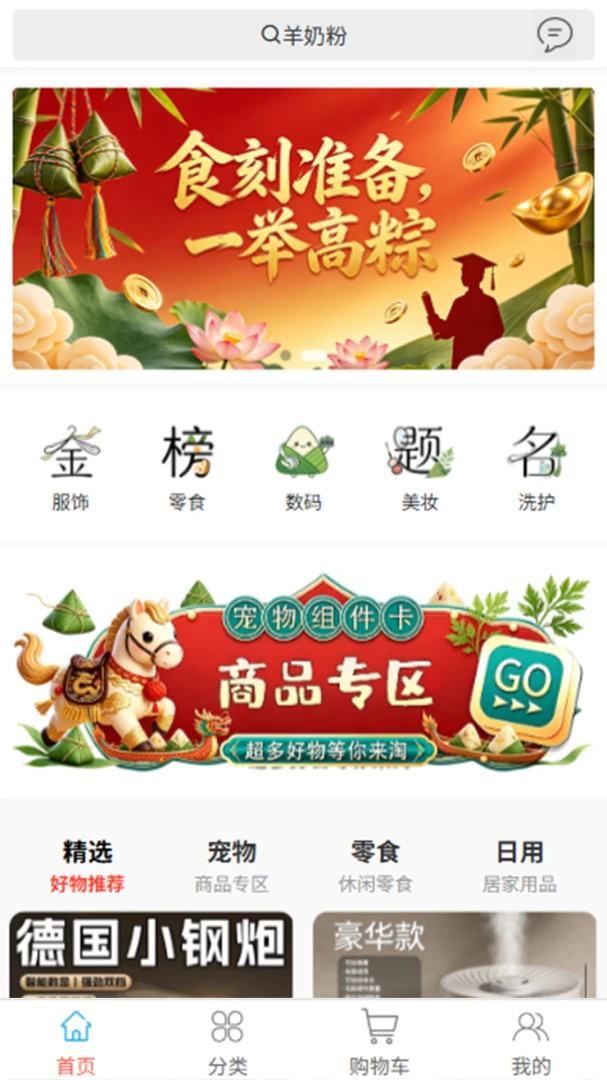Viewport: 607px width, 1080px height.
Task: Open the 食刻准备 一举高粽 banner
Action: tap(303, 228)
